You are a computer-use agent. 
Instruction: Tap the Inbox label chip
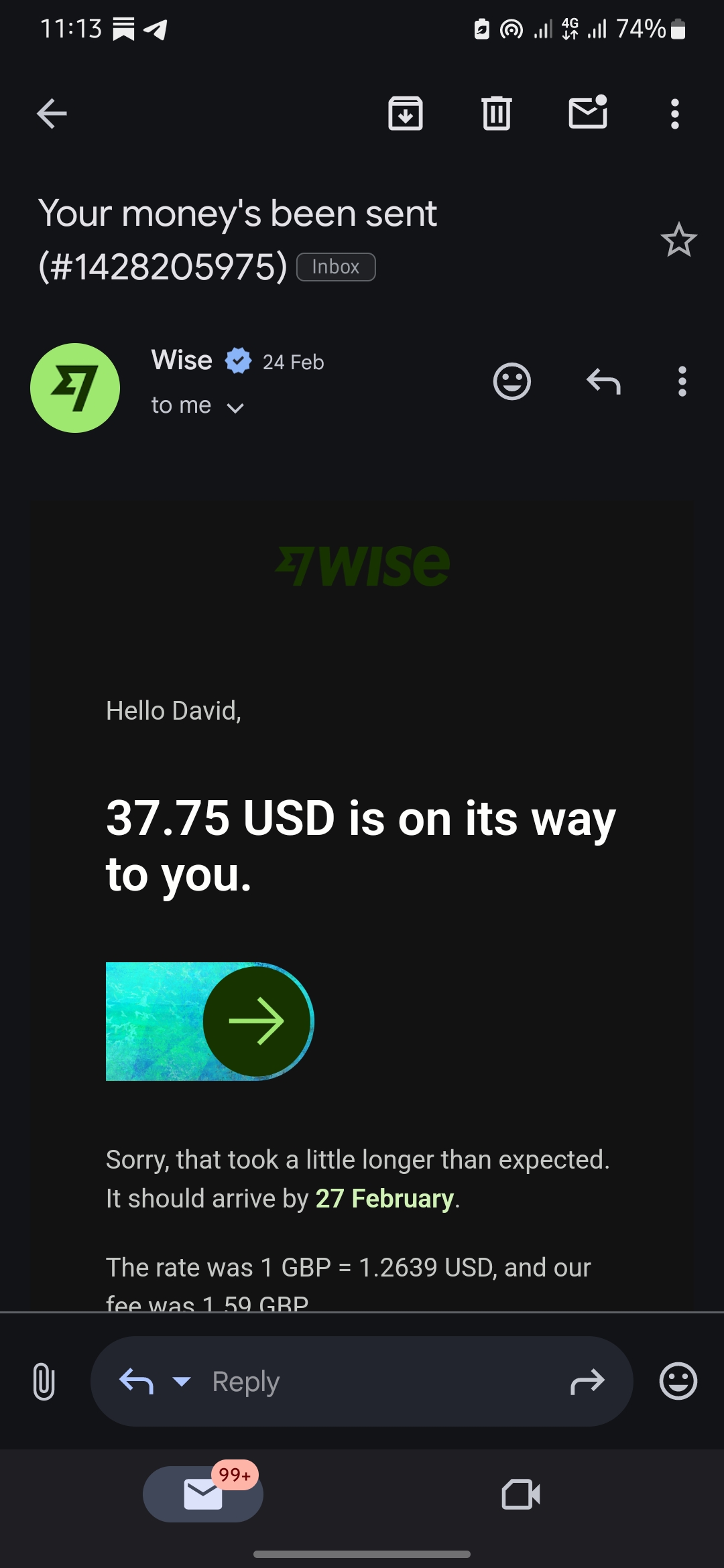pos(336,267)
